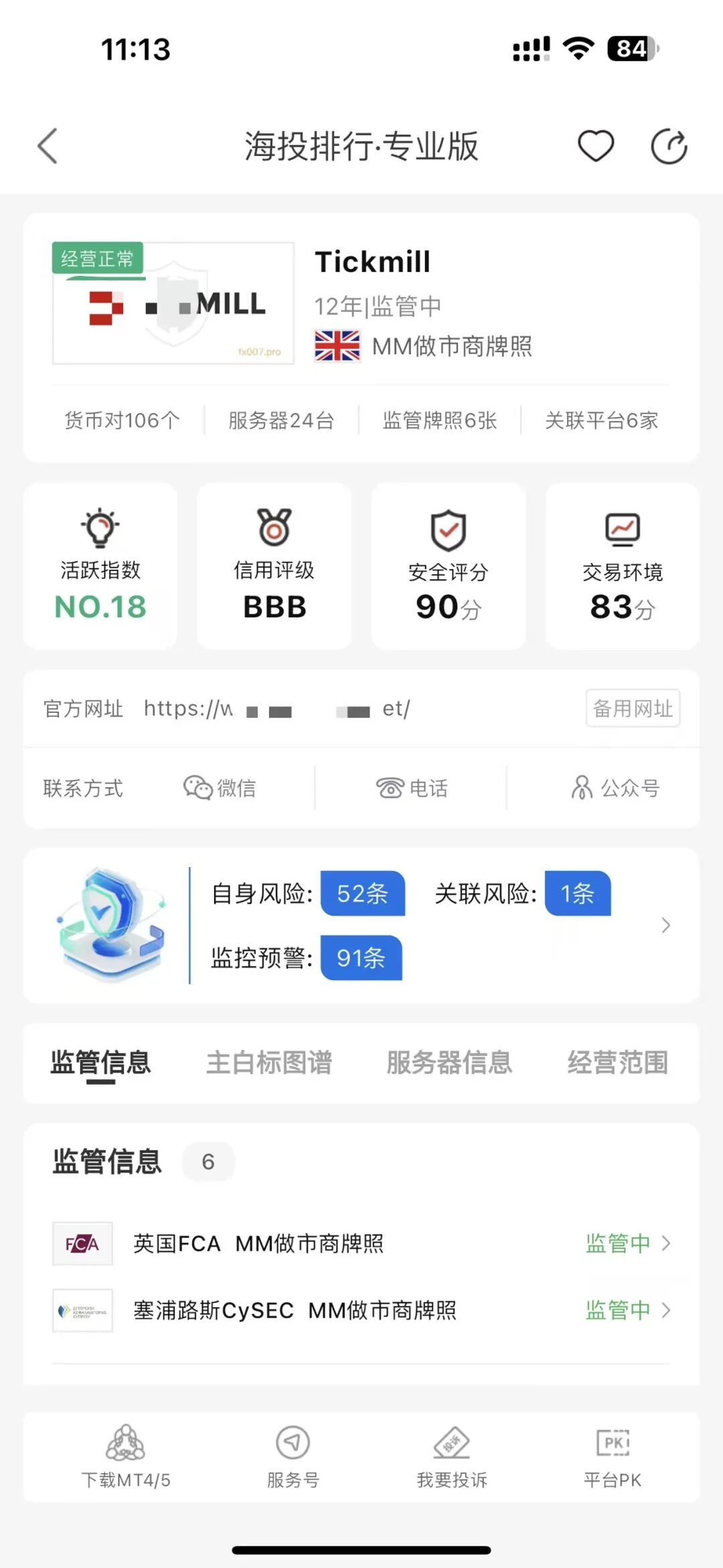Tap the Tickmill logo thumbnail

tap(173, 303)
